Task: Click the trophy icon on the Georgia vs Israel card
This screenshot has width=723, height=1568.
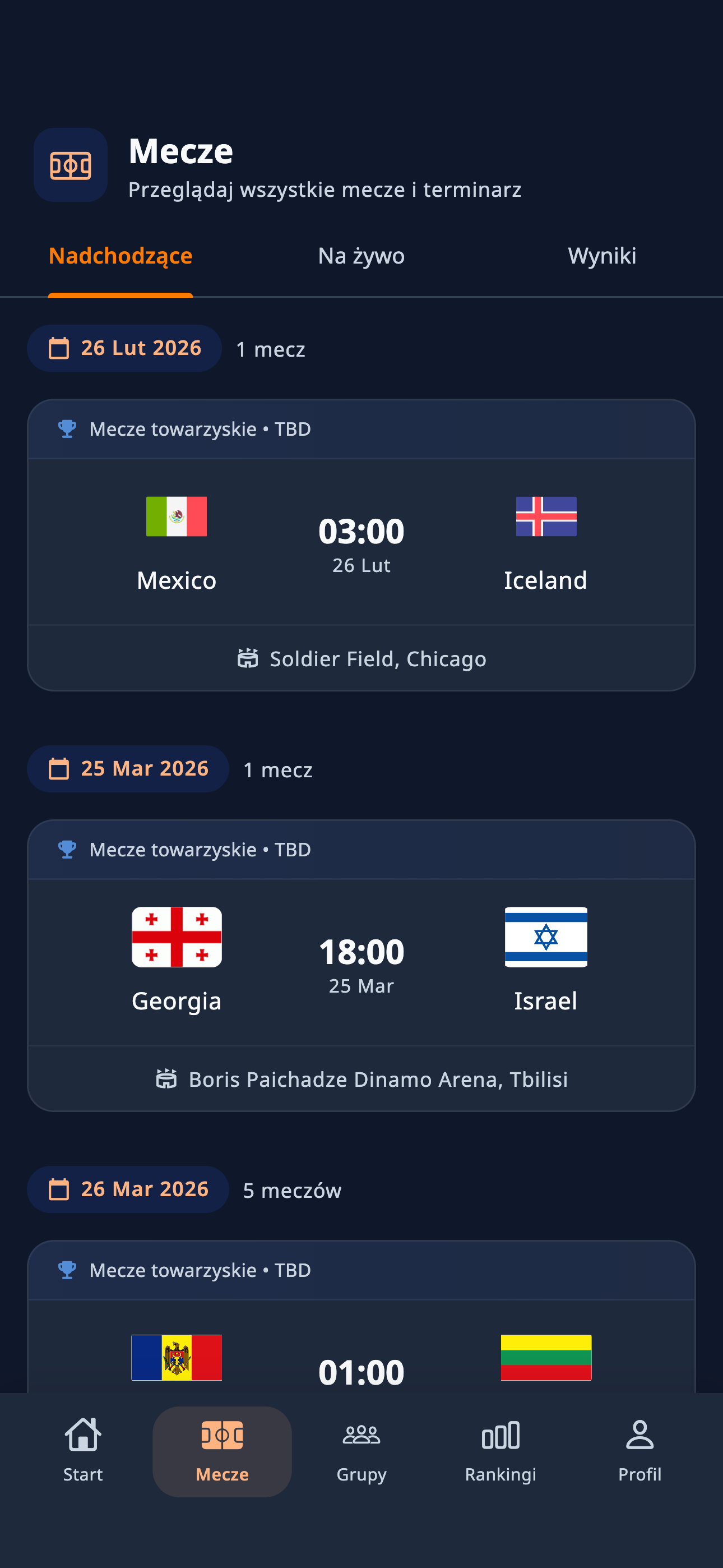Action: click(x=67, y=849)
